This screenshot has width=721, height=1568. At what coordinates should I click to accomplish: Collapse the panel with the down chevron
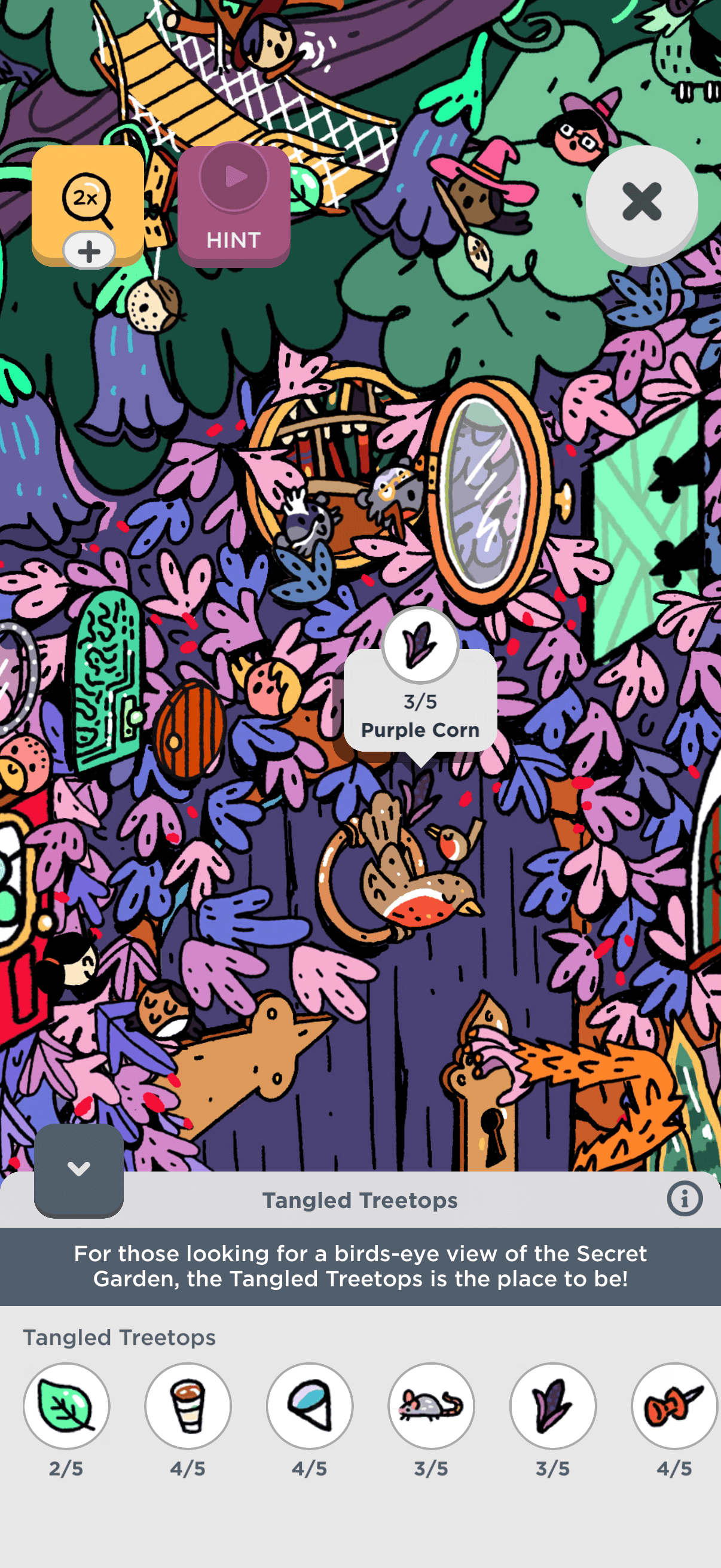79,1169
